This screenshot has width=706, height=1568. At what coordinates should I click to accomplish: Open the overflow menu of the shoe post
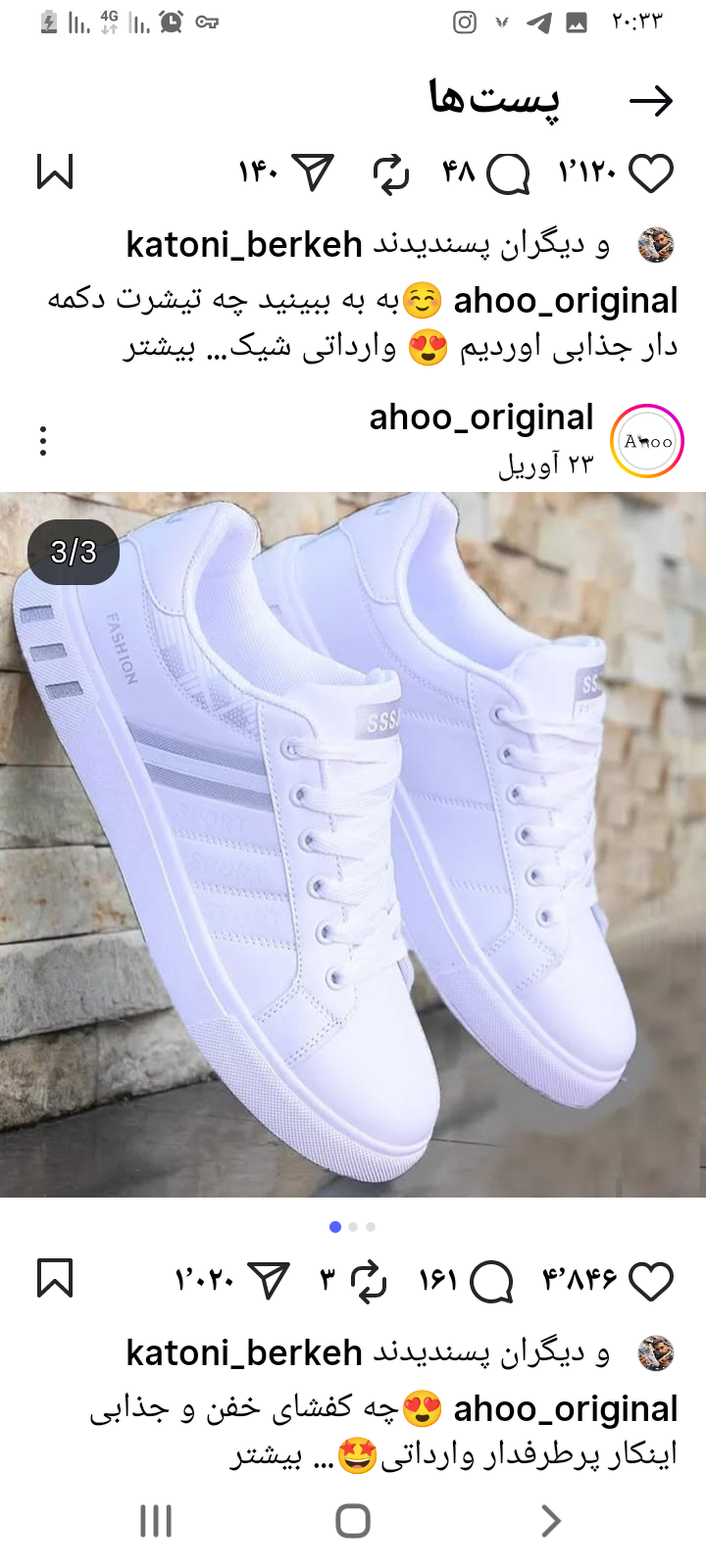[43, 441]
